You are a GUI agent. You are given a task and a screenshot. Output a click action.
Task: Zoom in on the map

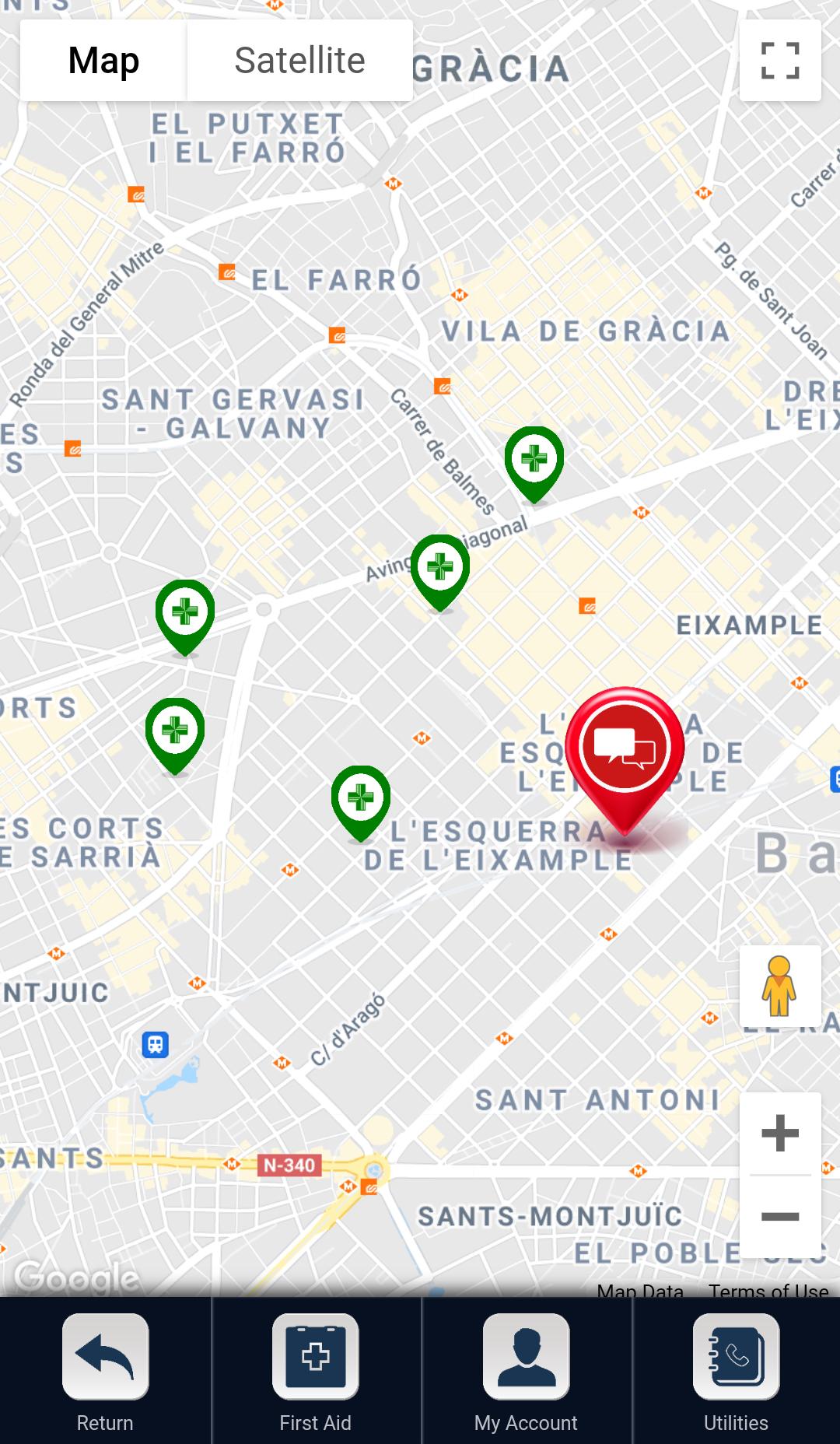pos(780,1133)
